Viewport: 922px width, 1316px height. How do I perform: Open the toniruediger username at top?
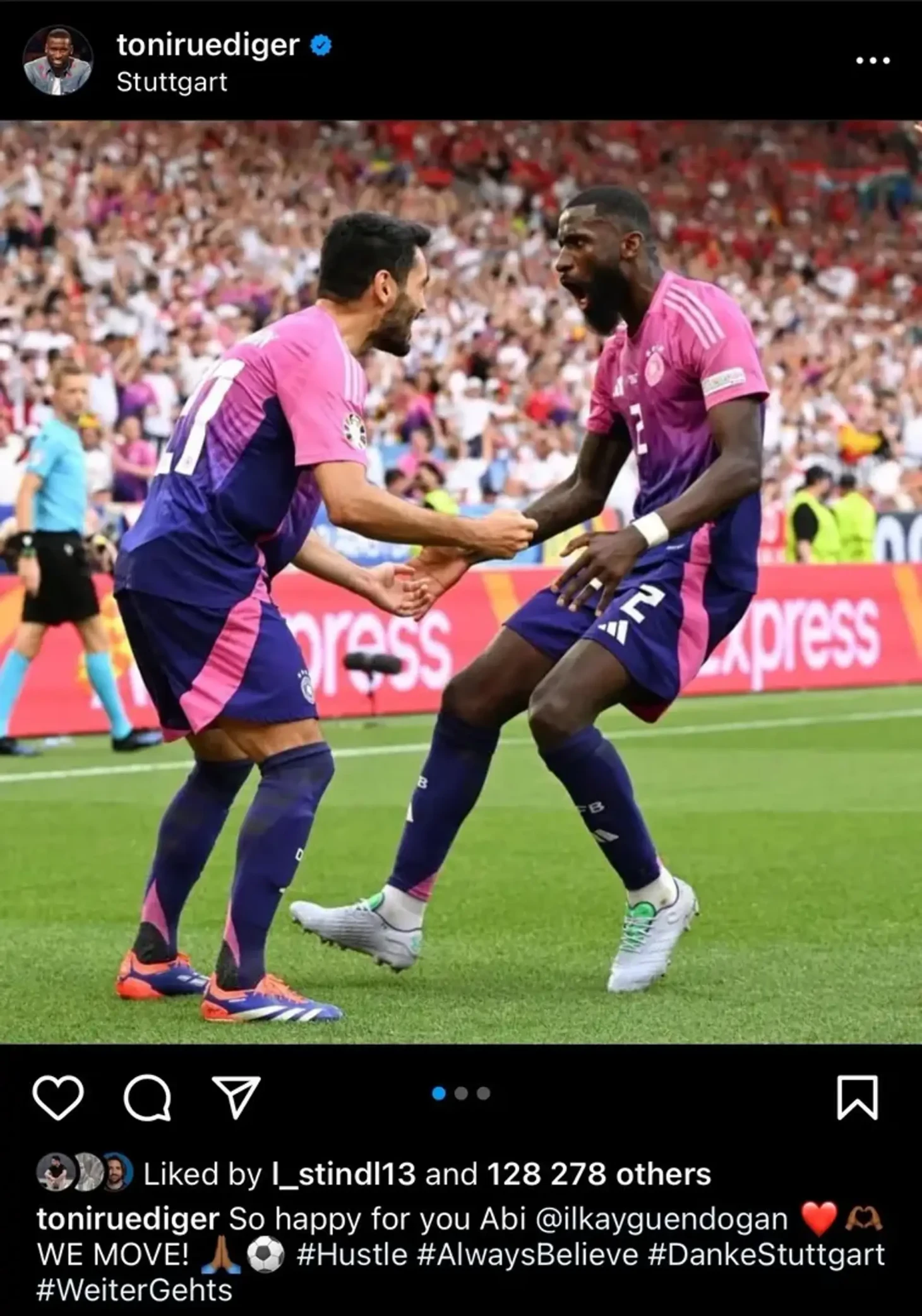pos(208,45)
